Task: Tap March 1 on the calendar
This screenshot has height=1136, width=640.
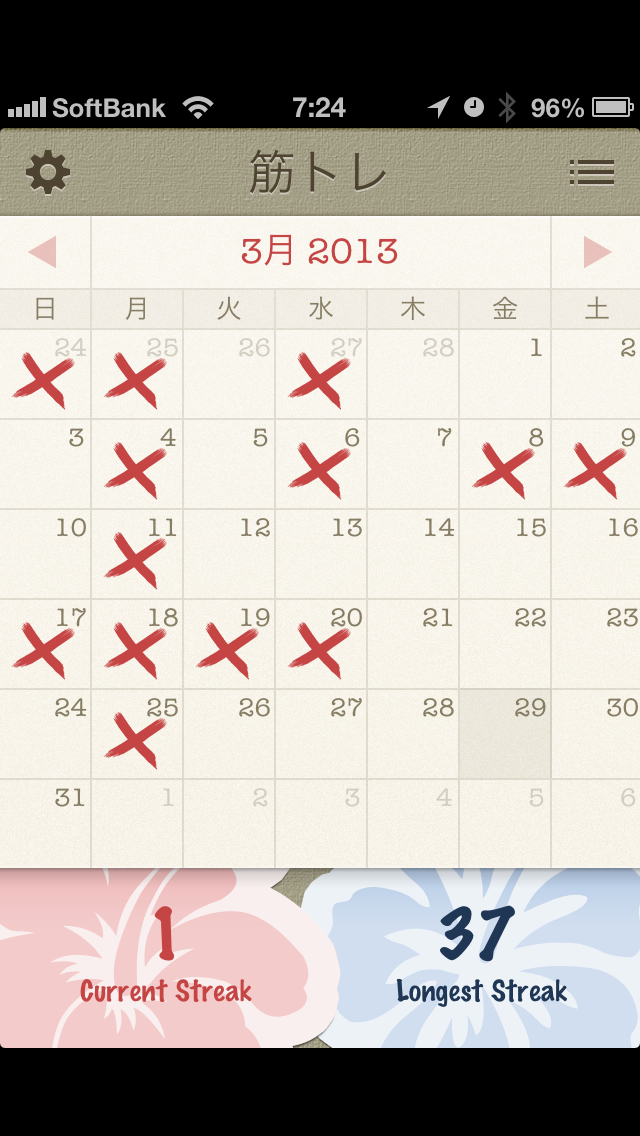Action: click(x=505, y=374)
